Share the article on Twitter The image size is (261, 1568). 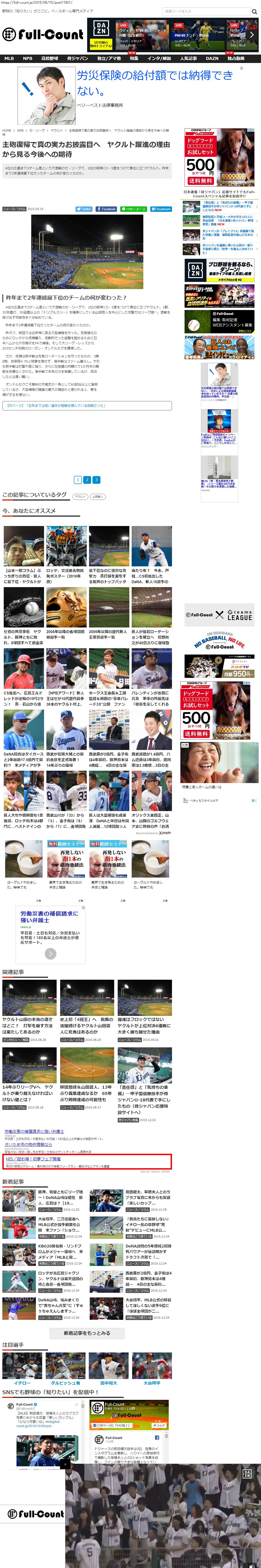84,209
